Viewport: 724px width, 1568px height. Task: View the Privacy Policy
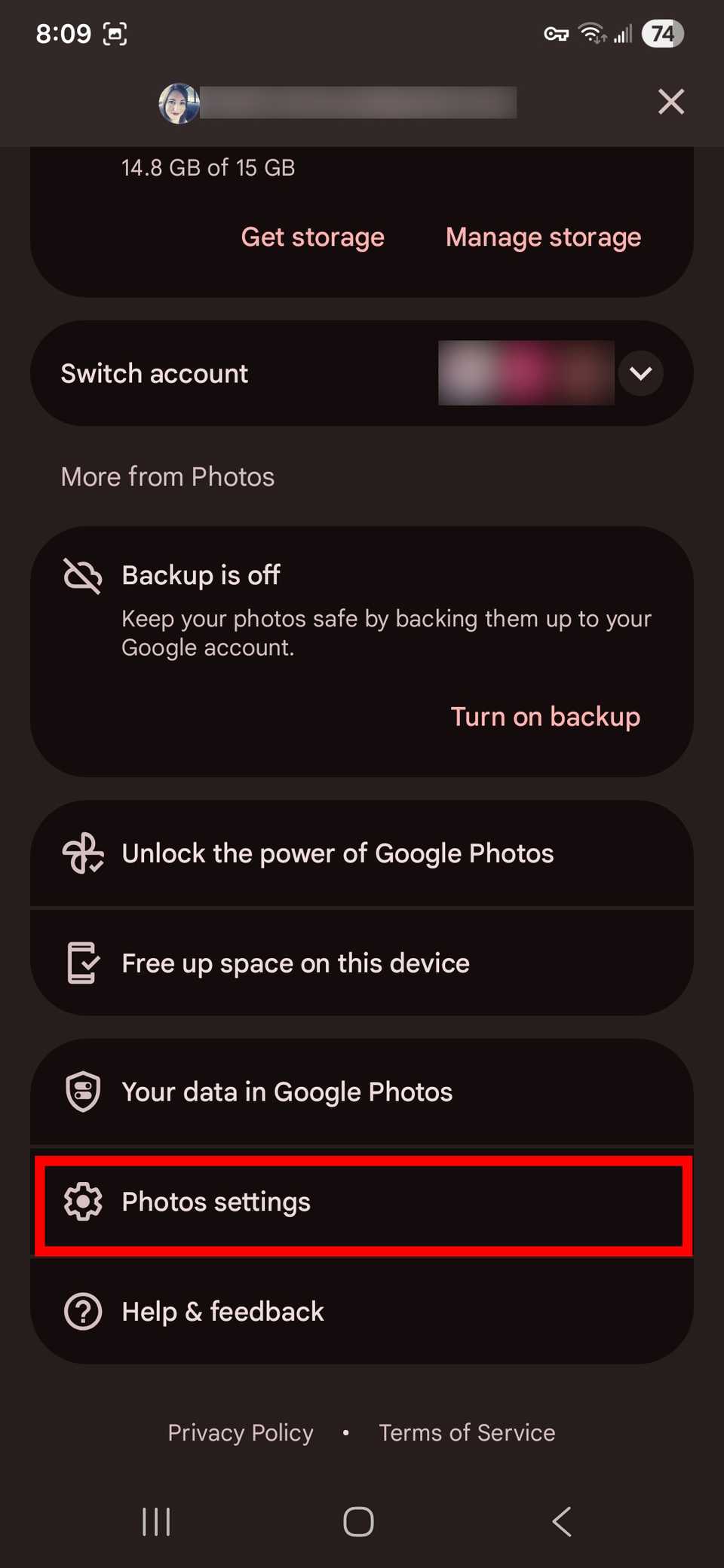point(241,1432)
